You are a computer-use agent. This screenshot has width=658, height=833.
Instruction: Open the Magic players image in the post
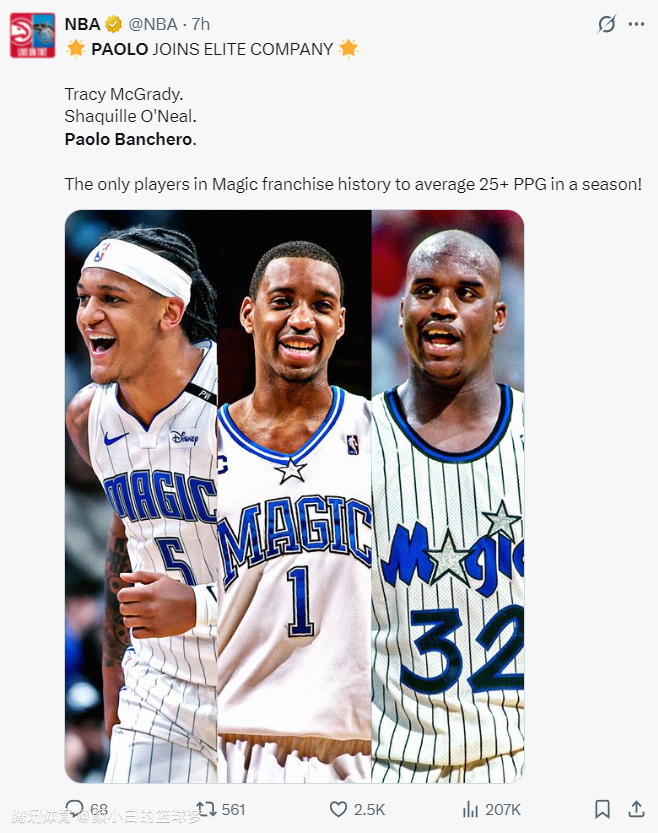[x=294, y=496]
